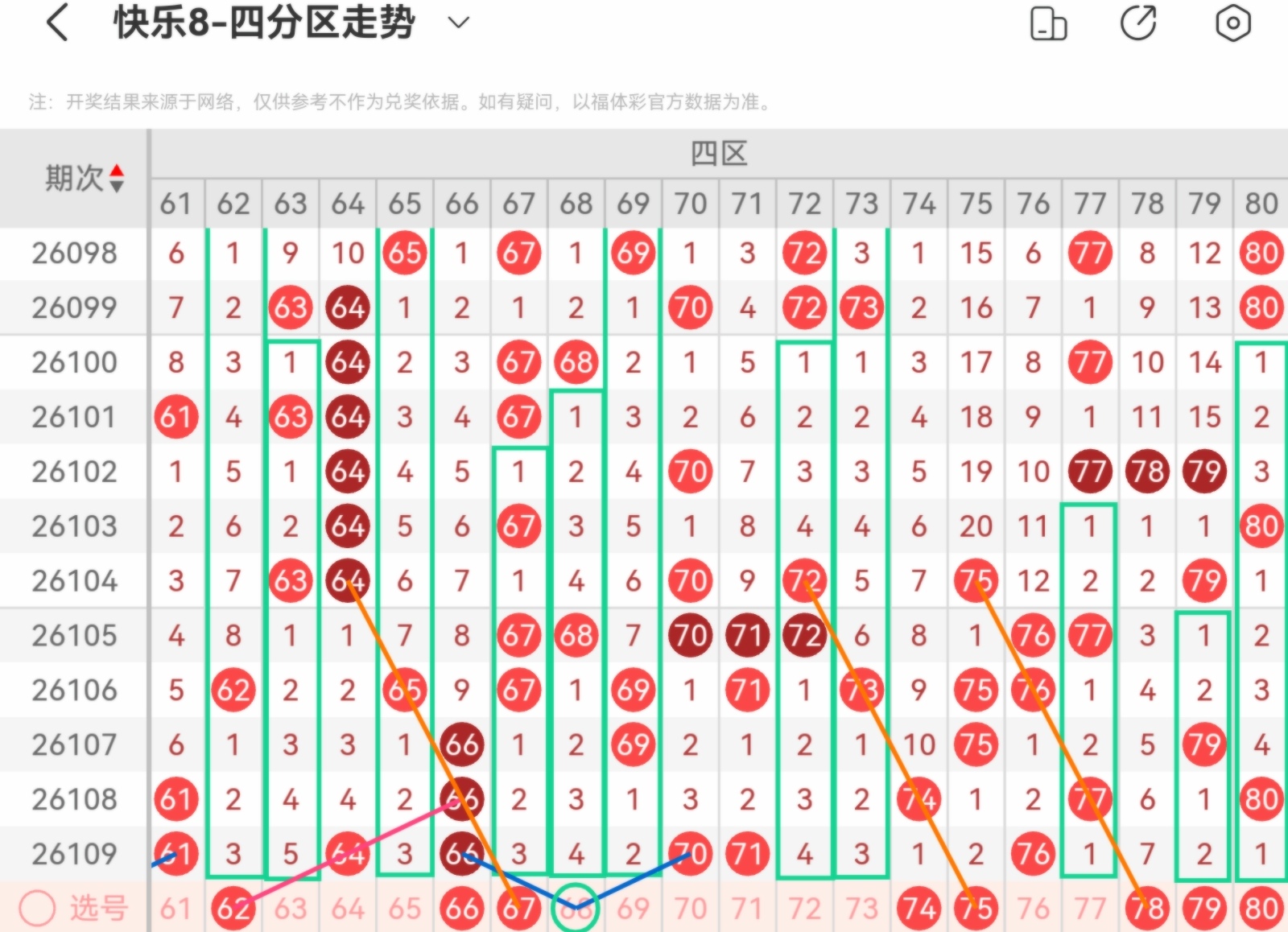
Task: Deselect number 66 in the 选号 row
Action: [462, 909]
